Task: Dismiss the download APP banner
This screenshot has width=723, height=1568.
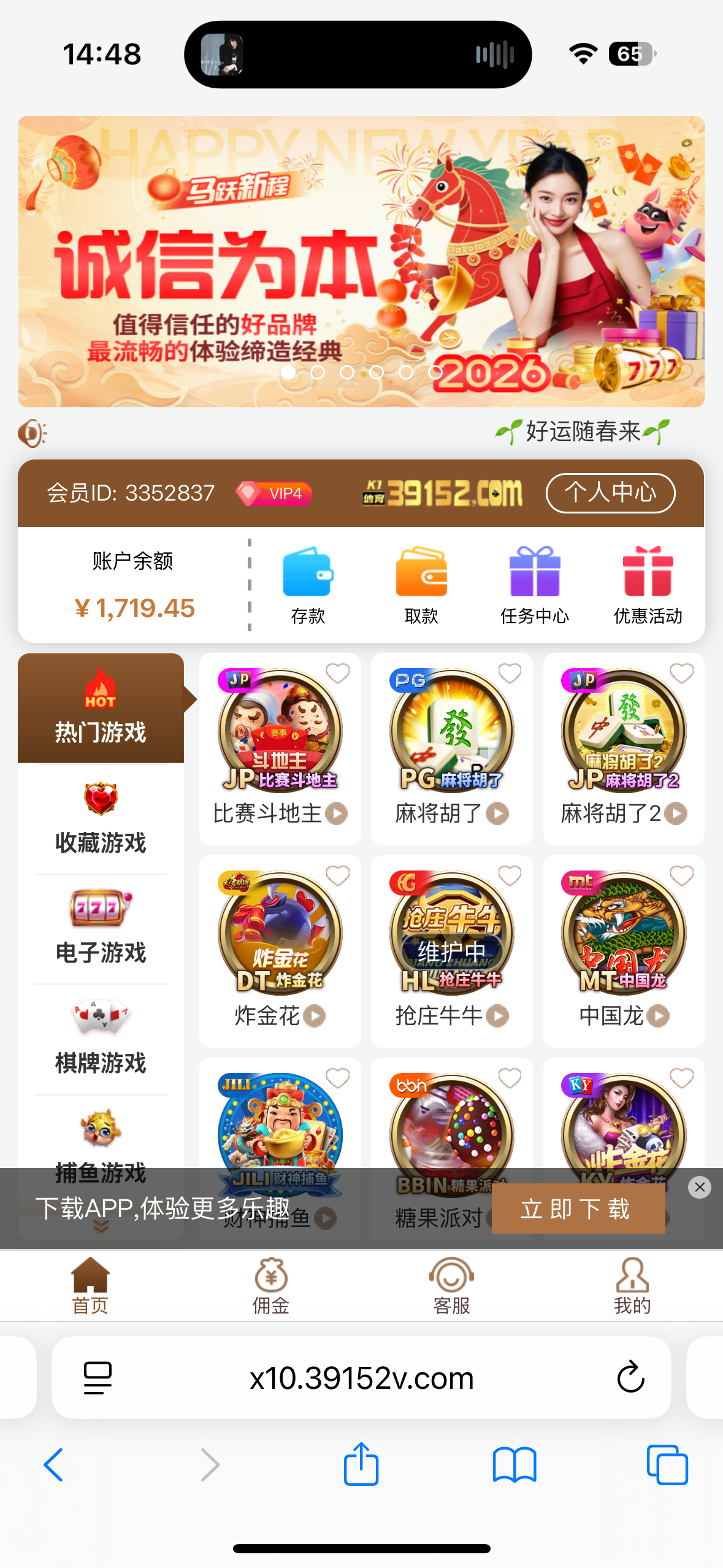Action: (x=700, y=1187)
